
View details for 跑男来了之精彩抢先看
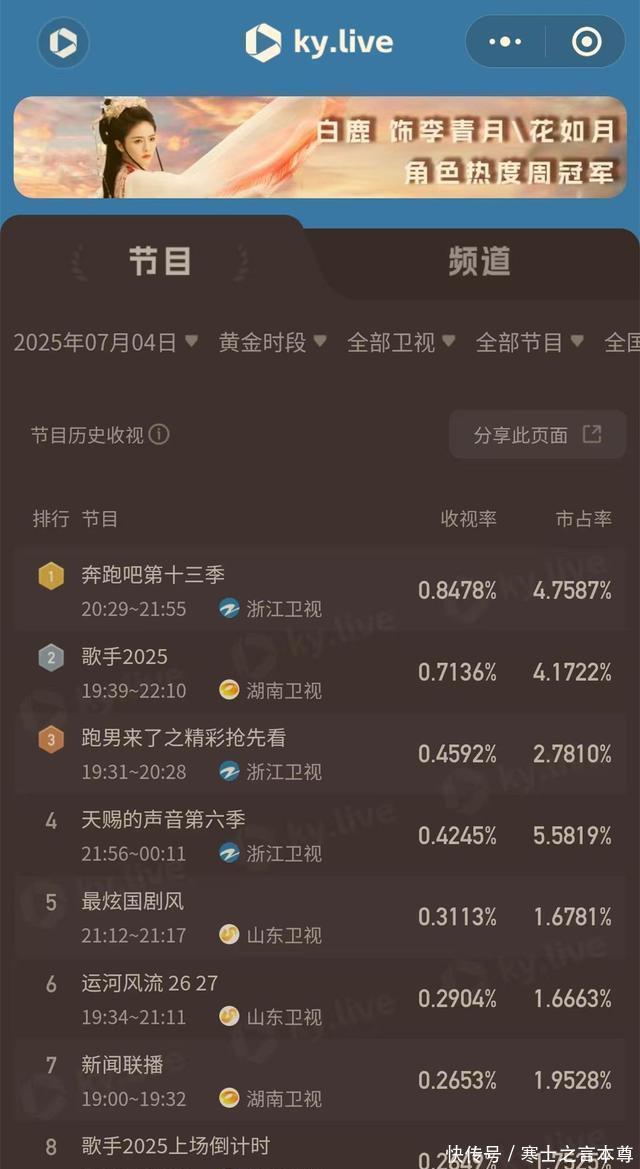click(x=320, y=754)
